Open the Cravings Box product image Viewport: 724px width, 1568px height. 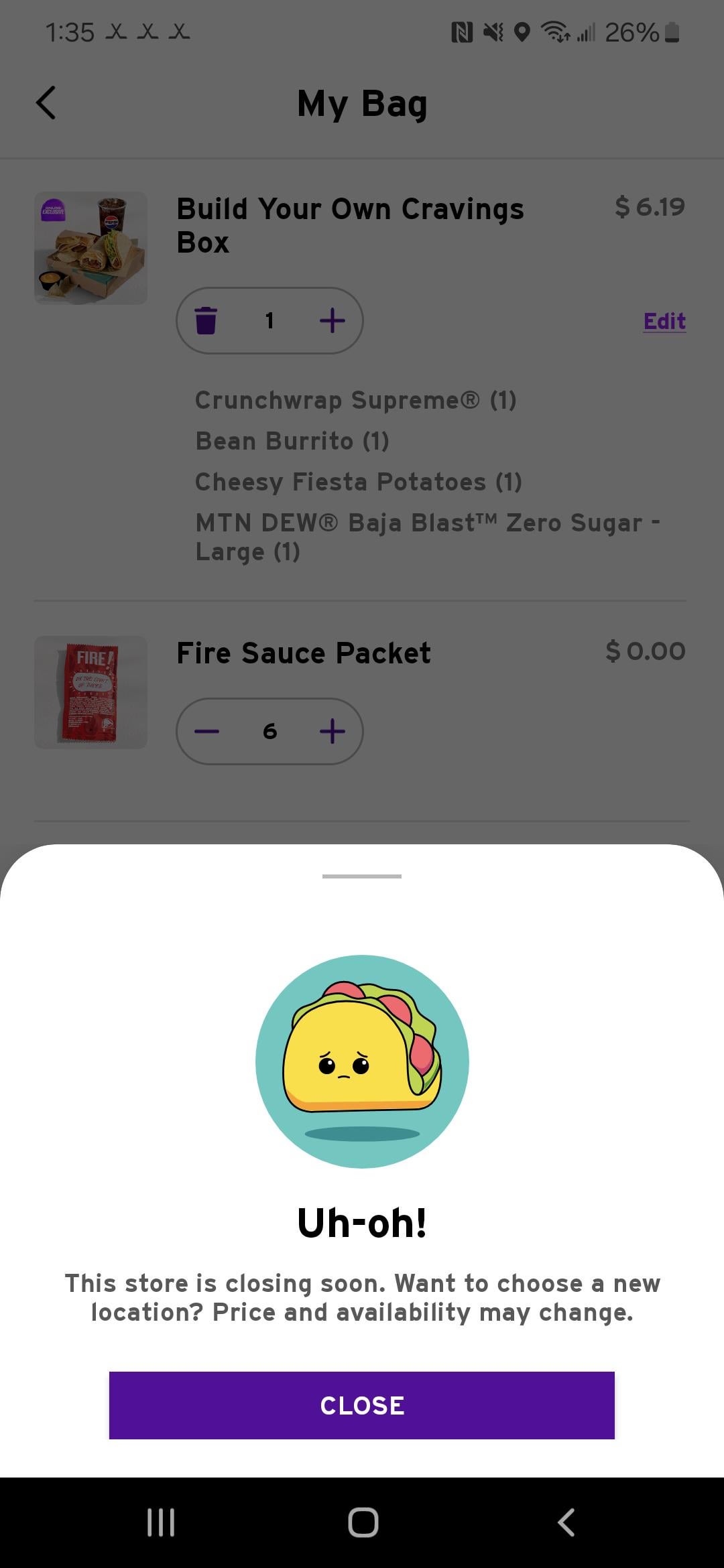(91, 248)
